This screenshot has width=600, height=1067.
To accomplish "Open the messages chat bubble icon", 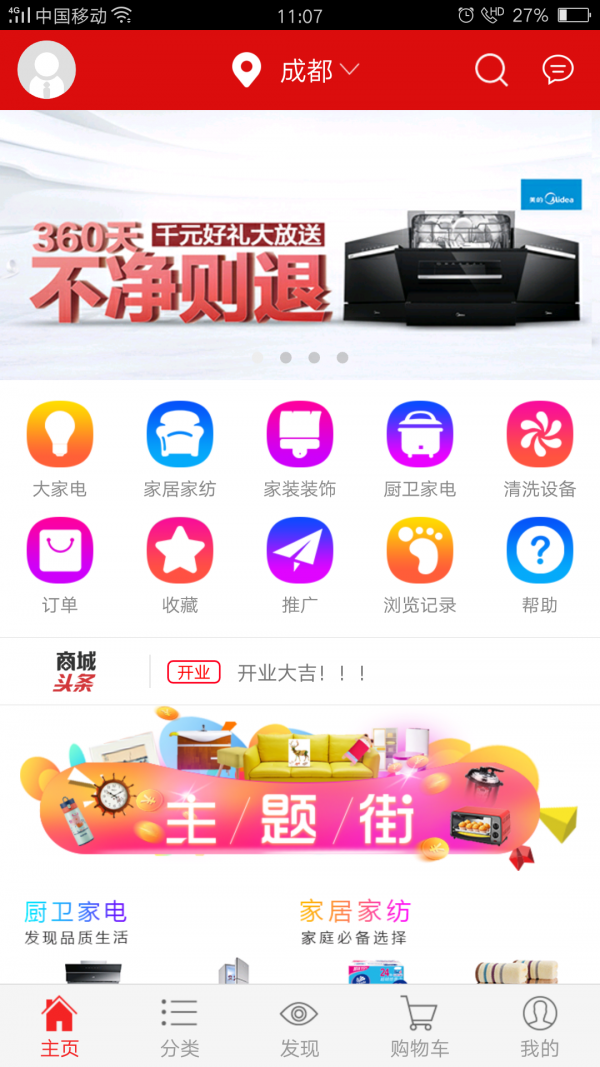I will click(x=558, y=70).
